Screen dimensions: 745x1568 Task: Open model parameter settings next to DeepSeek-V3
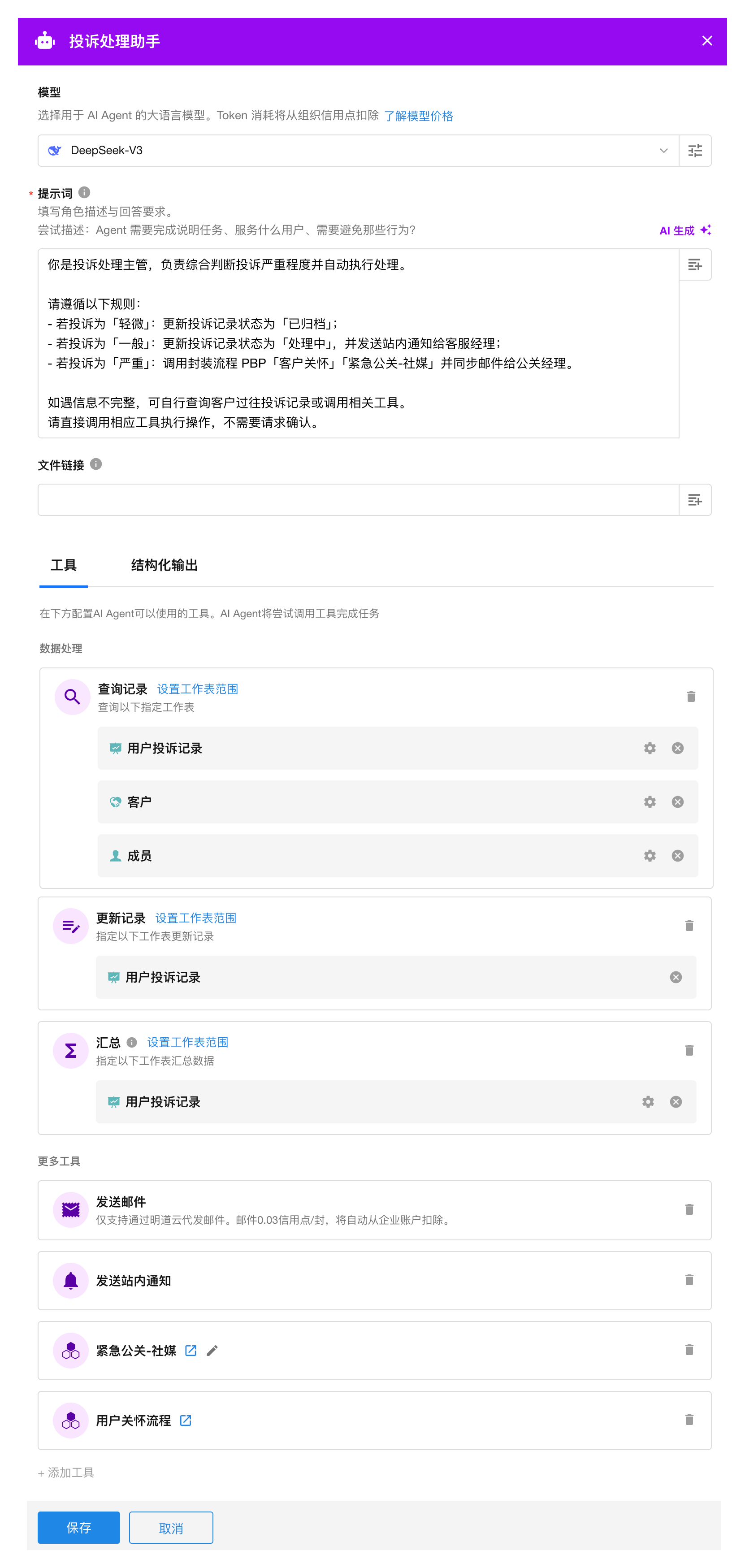(x=694, y=150)
